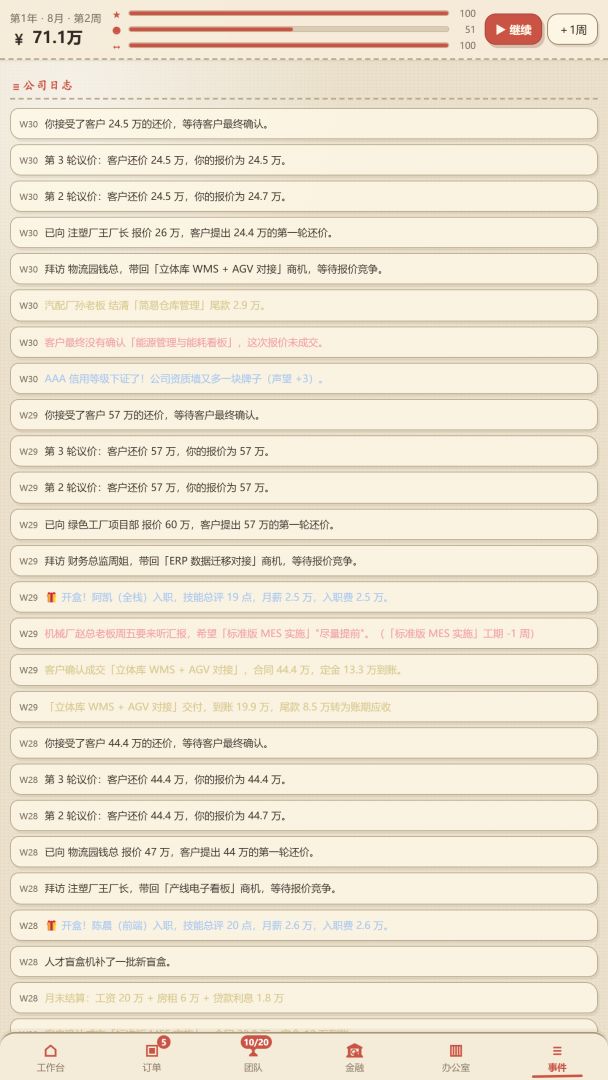Viewport: 608px width, 1080px height.
Task: Tap the 继续 play button
Action: [x=513, y=30]
